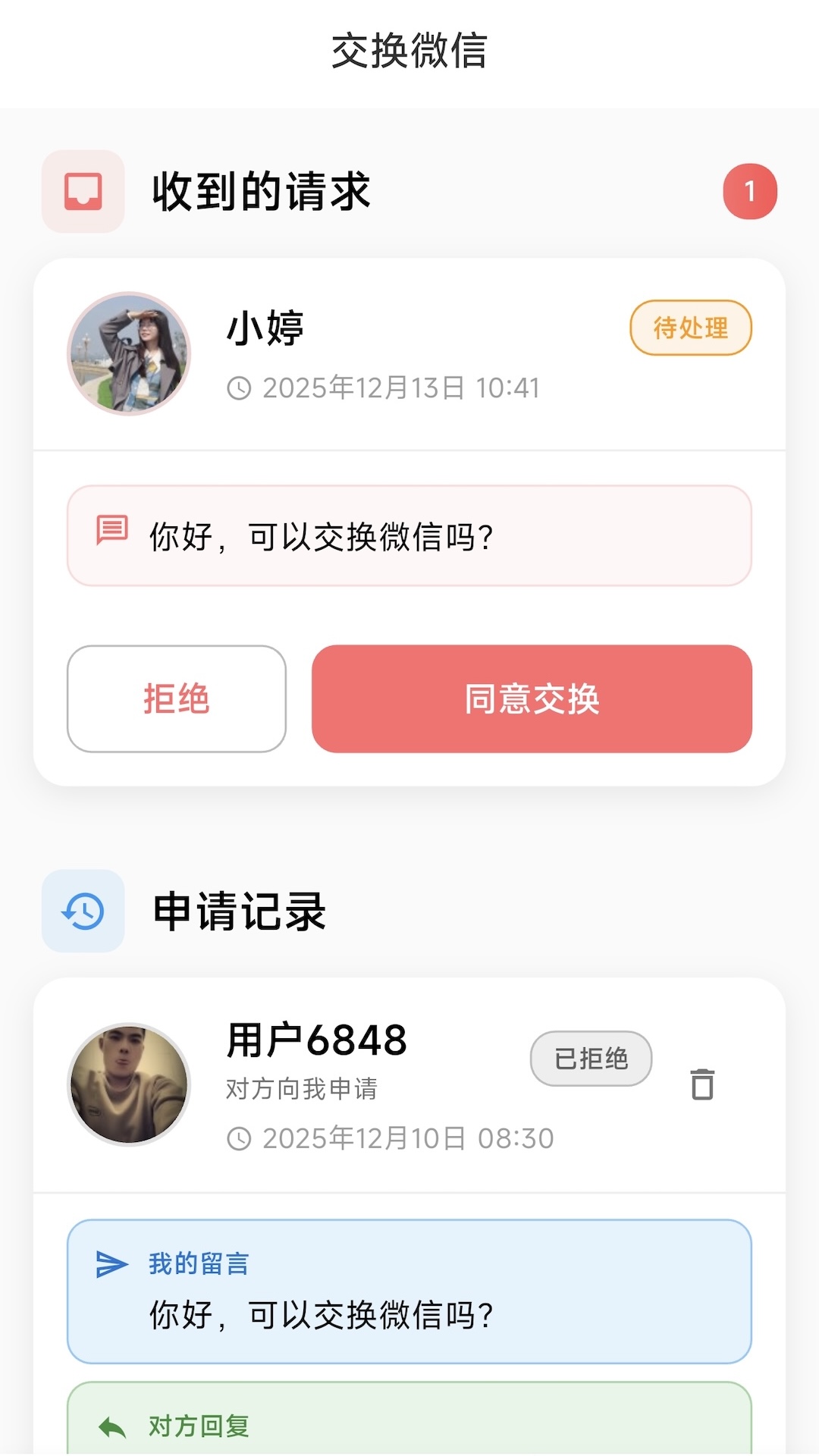This screenshot has height=1456, width=819.
Task: Click the 已拒绝 status label
Action: [x=591, y=1059]
